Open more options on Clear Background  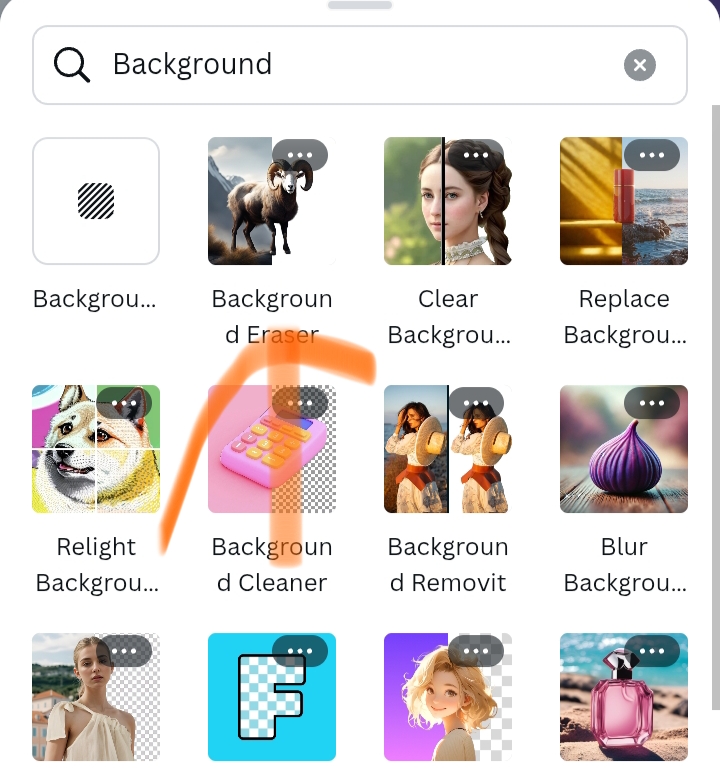point(475,155)
